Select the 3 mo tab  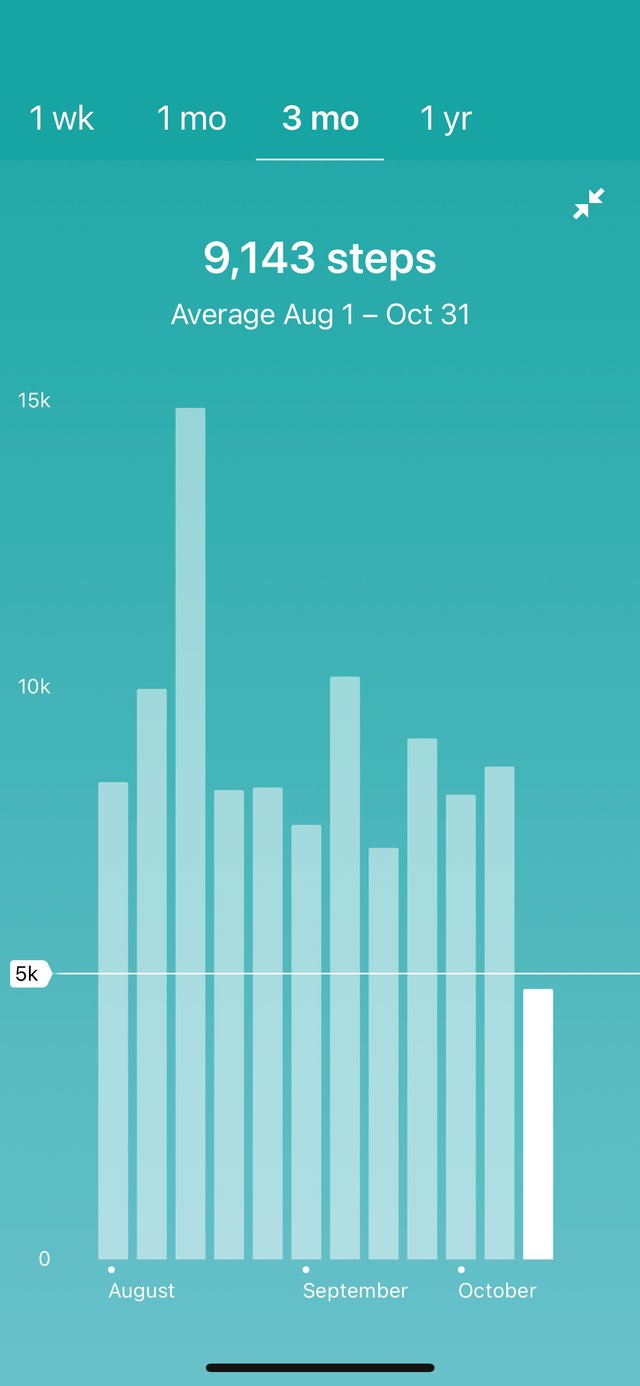pos(320,119)
